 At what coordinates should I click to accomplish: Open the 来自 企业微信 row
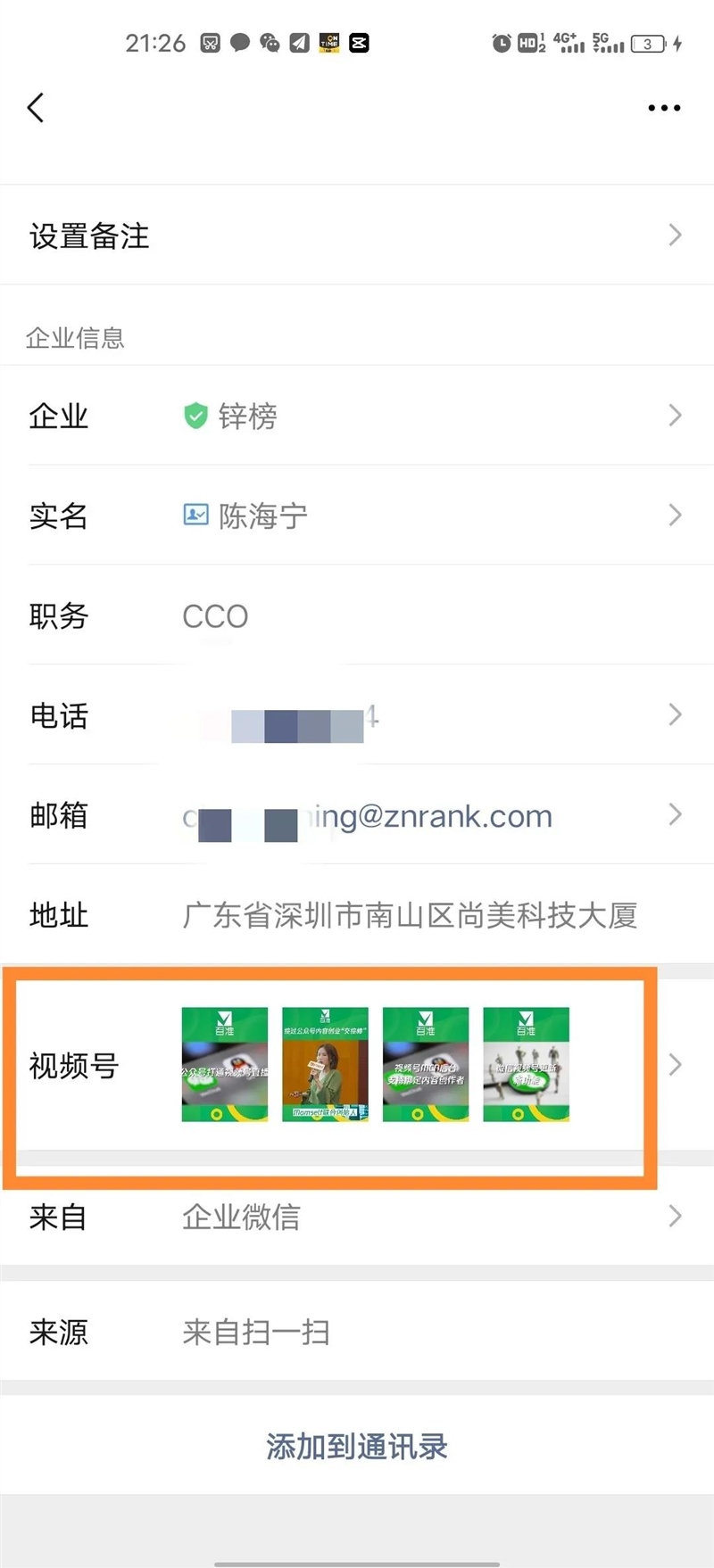(357, 1217)
